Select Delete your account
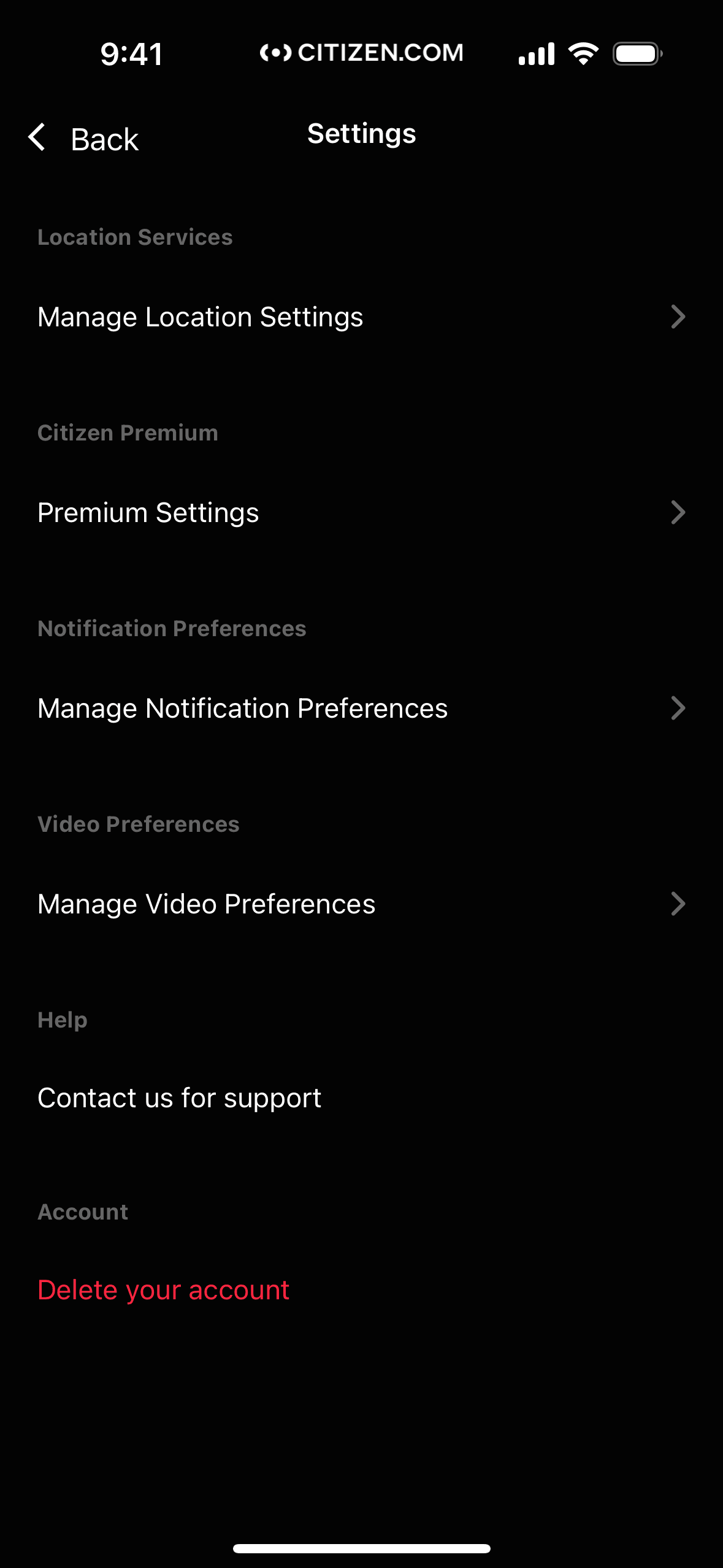 164,1290
